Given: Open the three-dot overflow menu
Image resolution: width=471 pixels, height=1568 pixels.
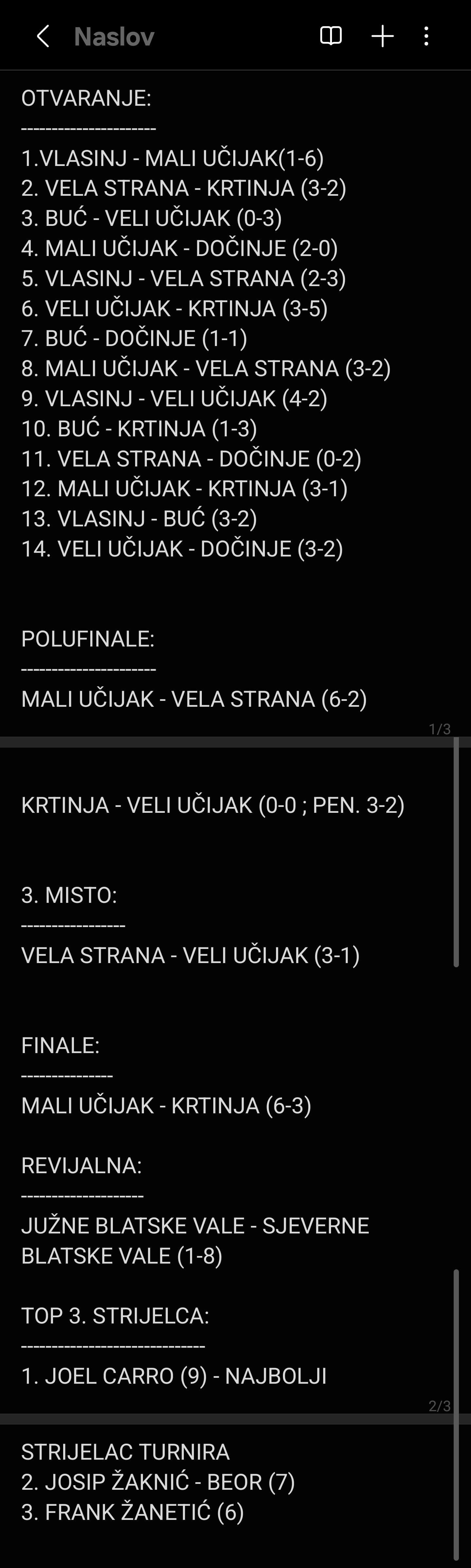Looking at the screenshot, I should pyautogui.click(x=427, y=37).
